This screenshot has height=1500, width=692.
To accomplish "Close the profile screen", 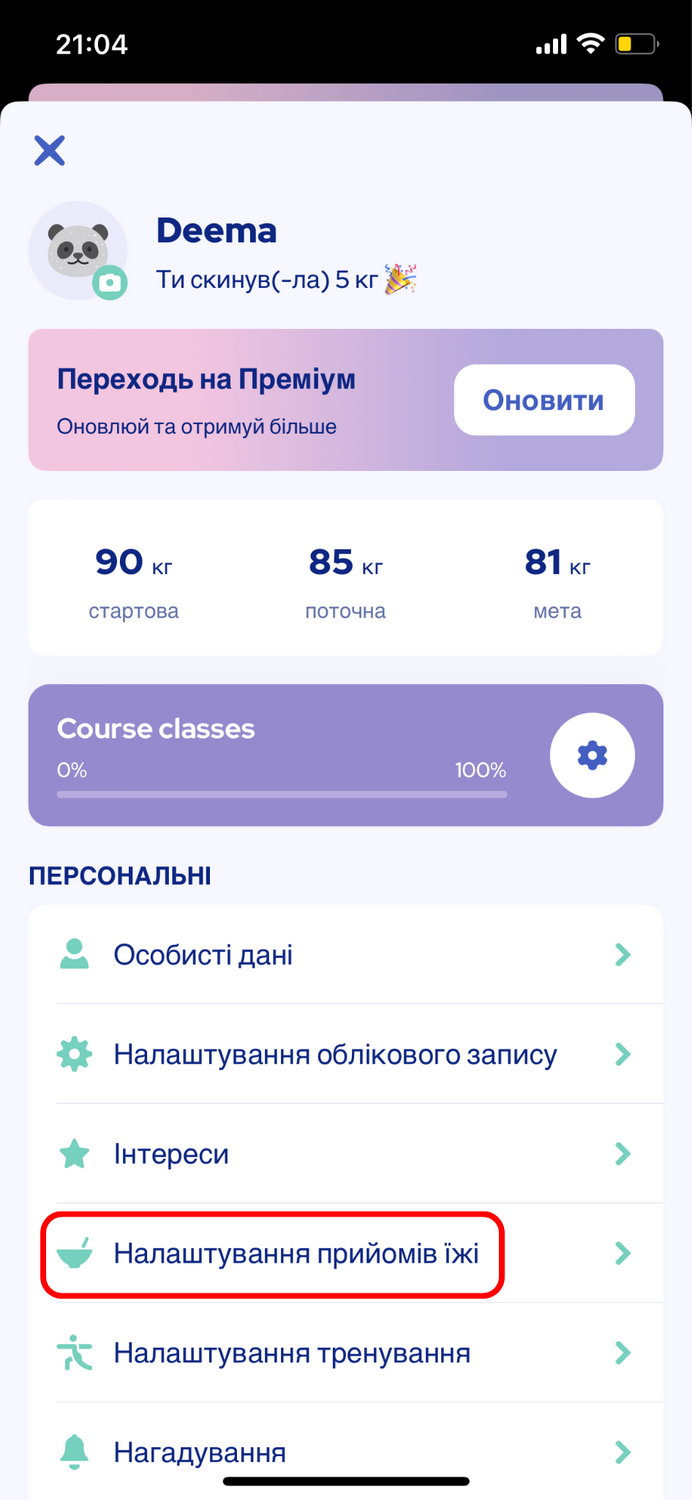I will pos(49,150).
